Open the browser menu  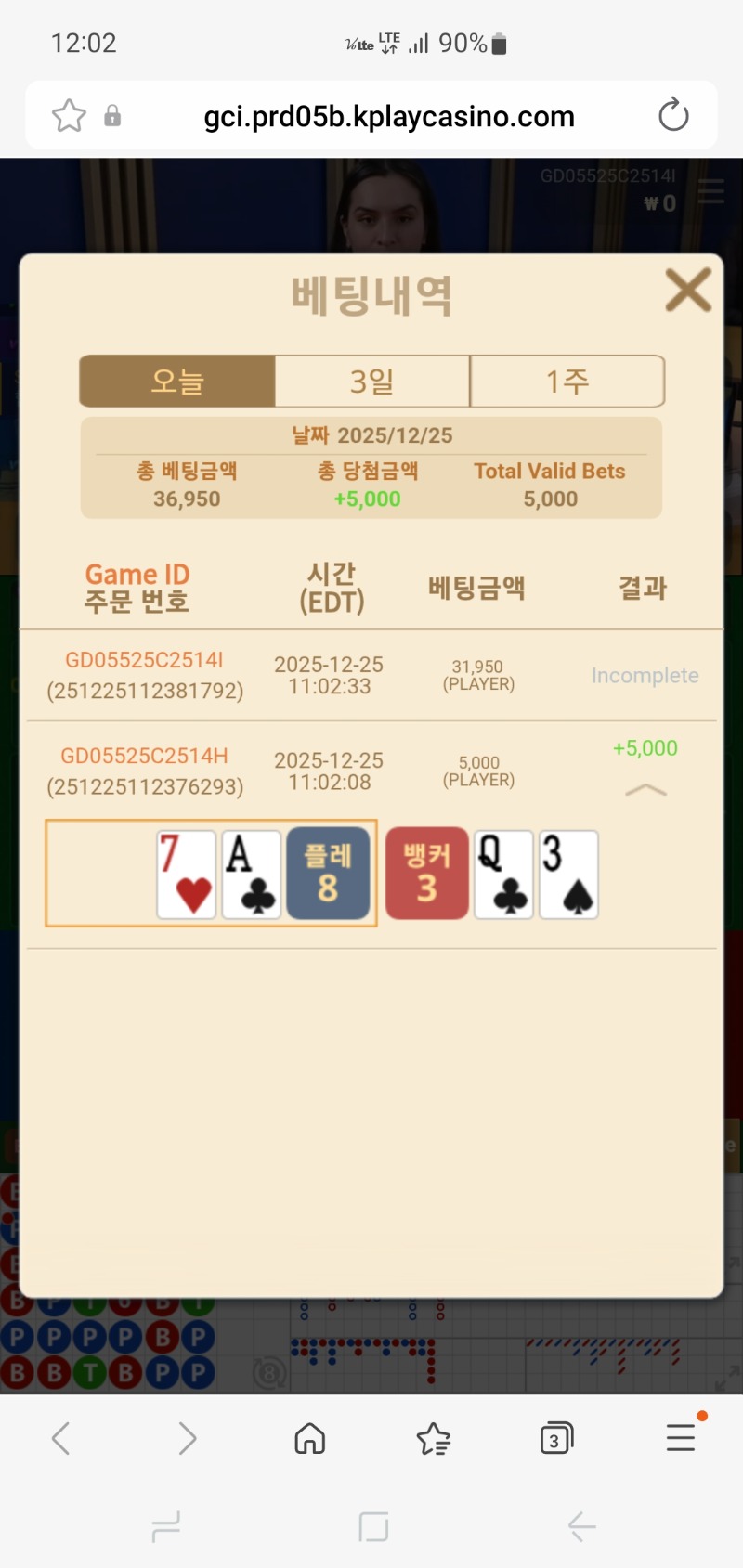point(681,1439)
